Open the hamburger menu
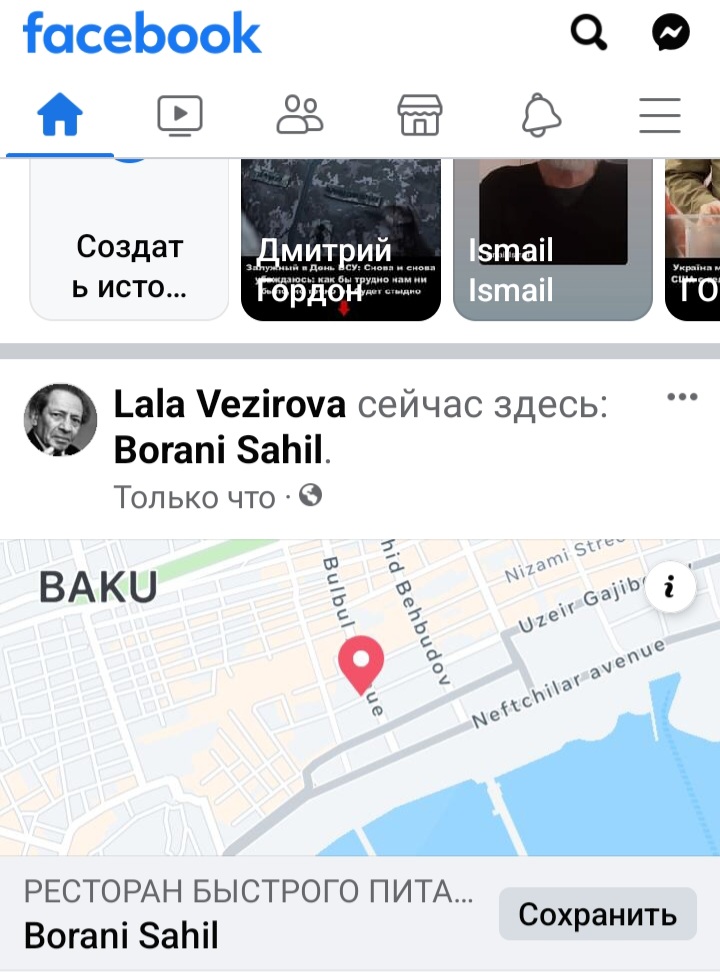The width and height of the screenshot is (720, 980). [x=659, y=114]
